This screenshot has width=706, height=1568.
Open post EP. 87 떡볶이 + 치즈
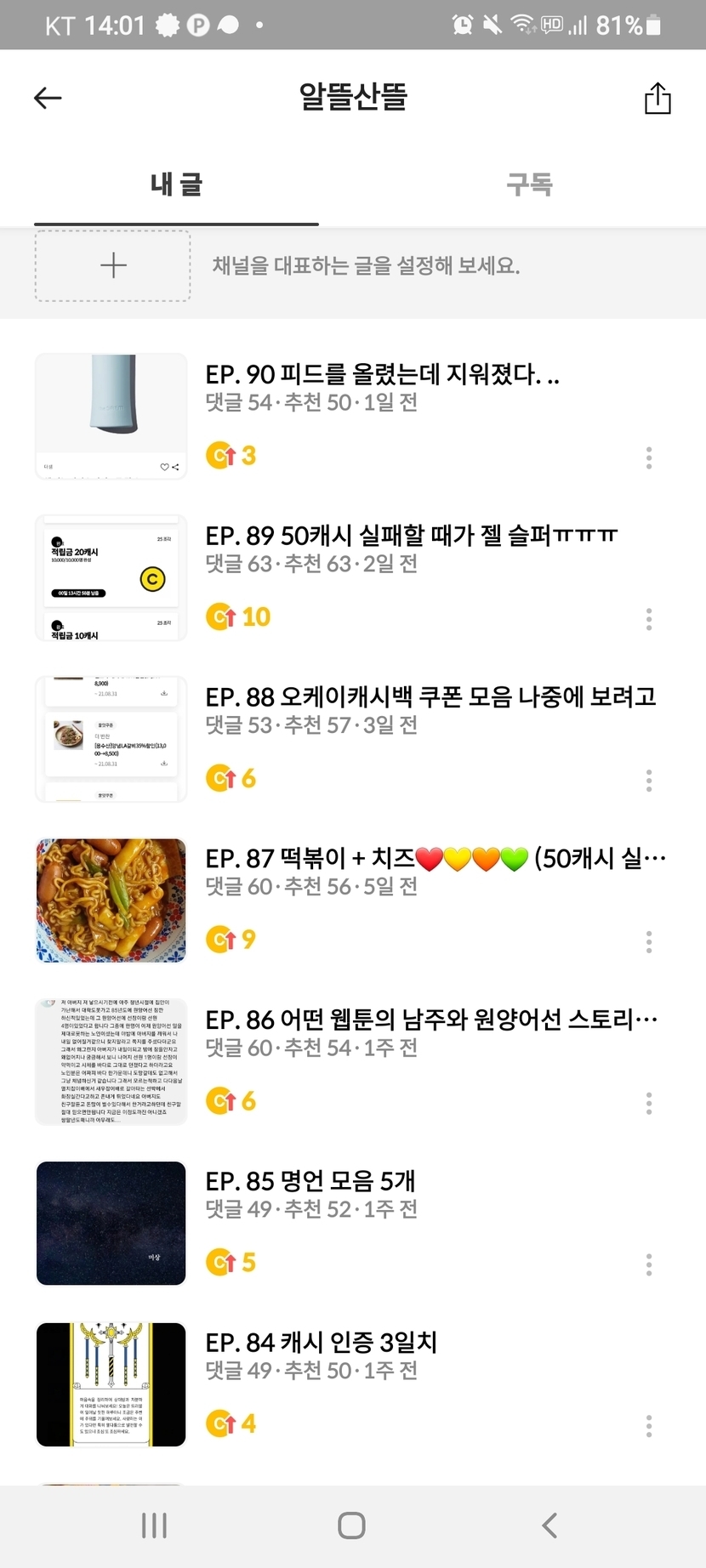click(x=435, y=859)
